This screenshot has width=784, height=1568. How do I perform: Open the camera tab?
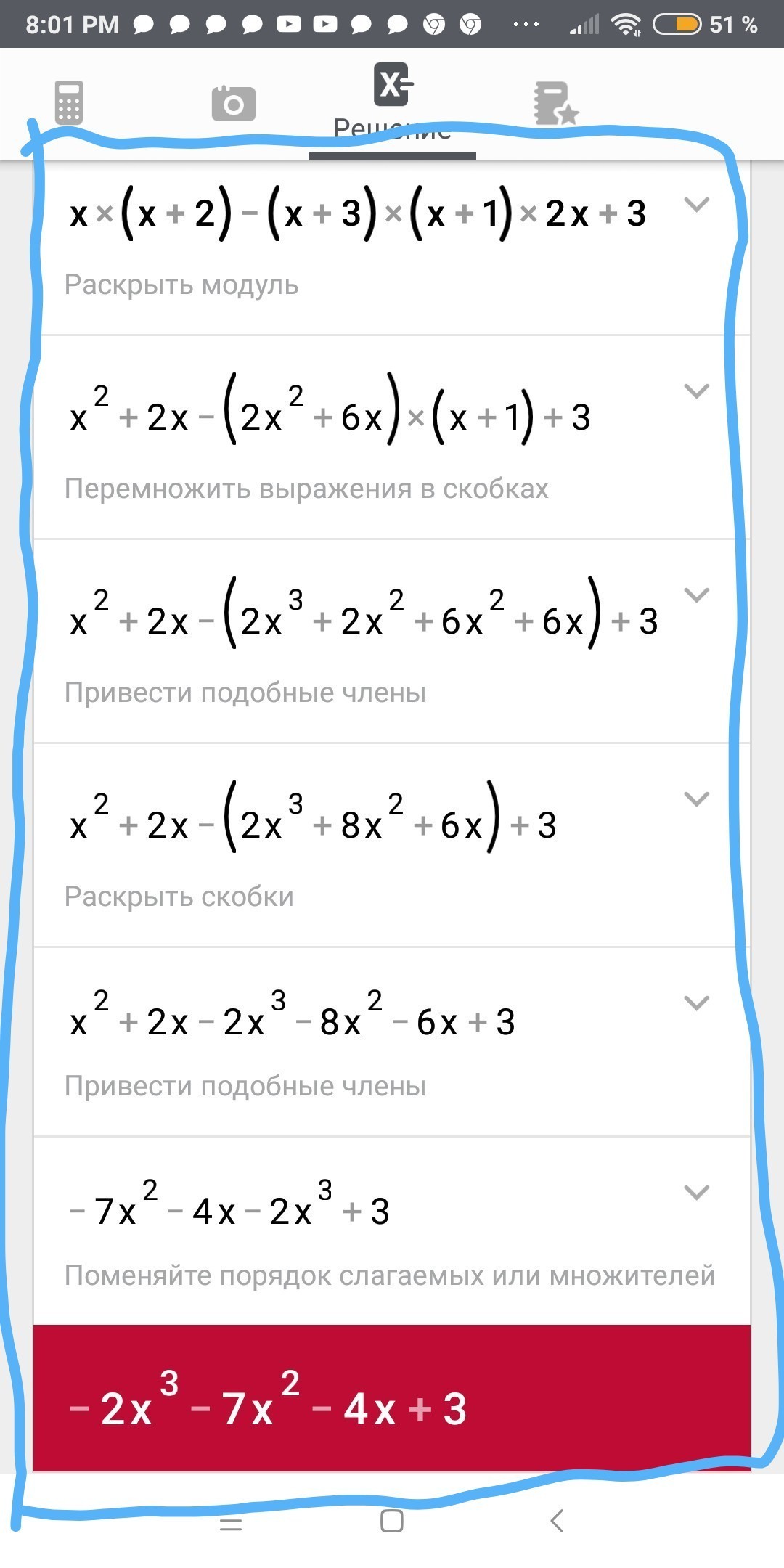click(234, 104)
